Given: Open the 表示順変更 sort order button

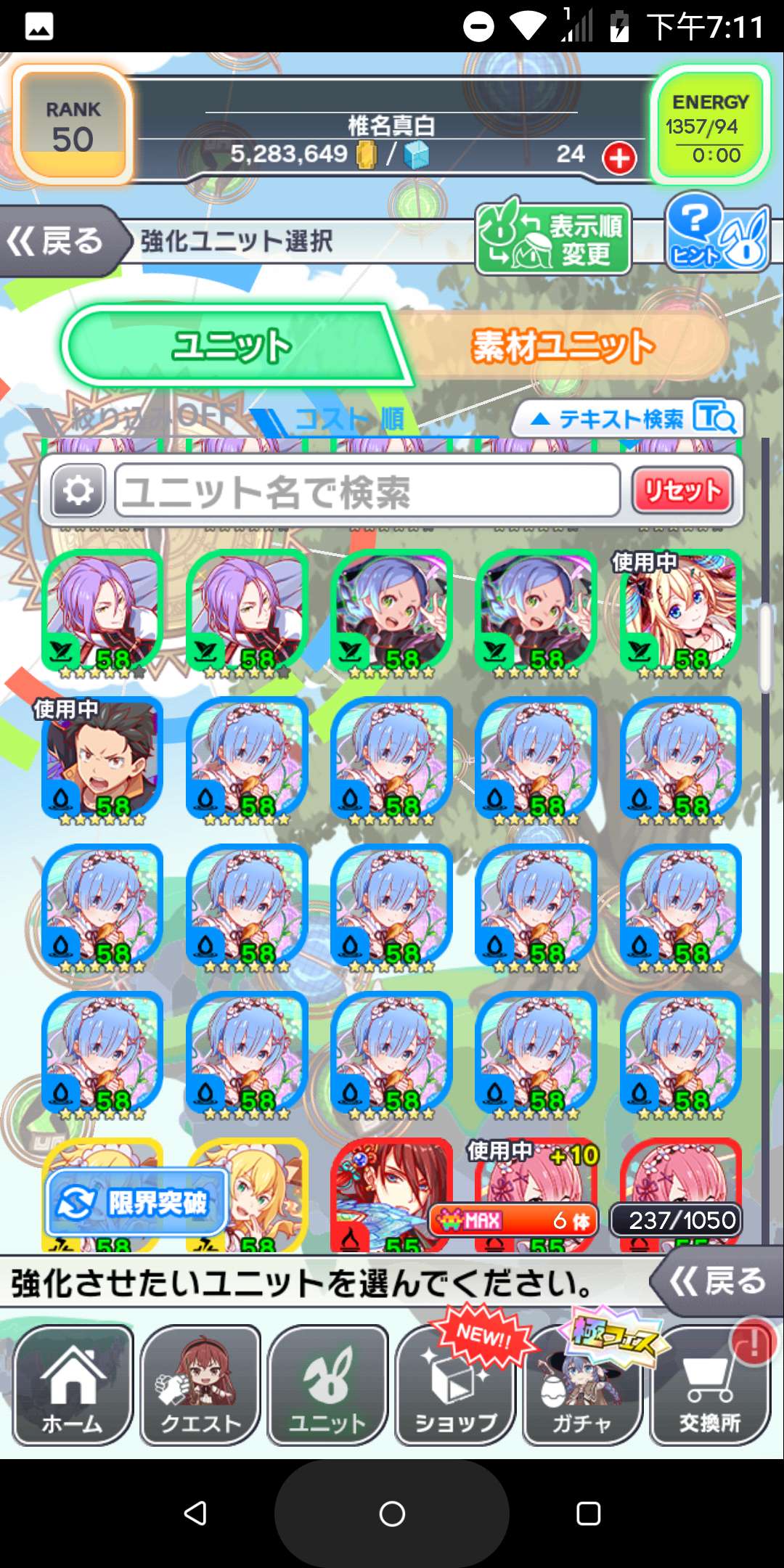Looking at the screenshot, I should pyautogui.click(x=553, y=240).
